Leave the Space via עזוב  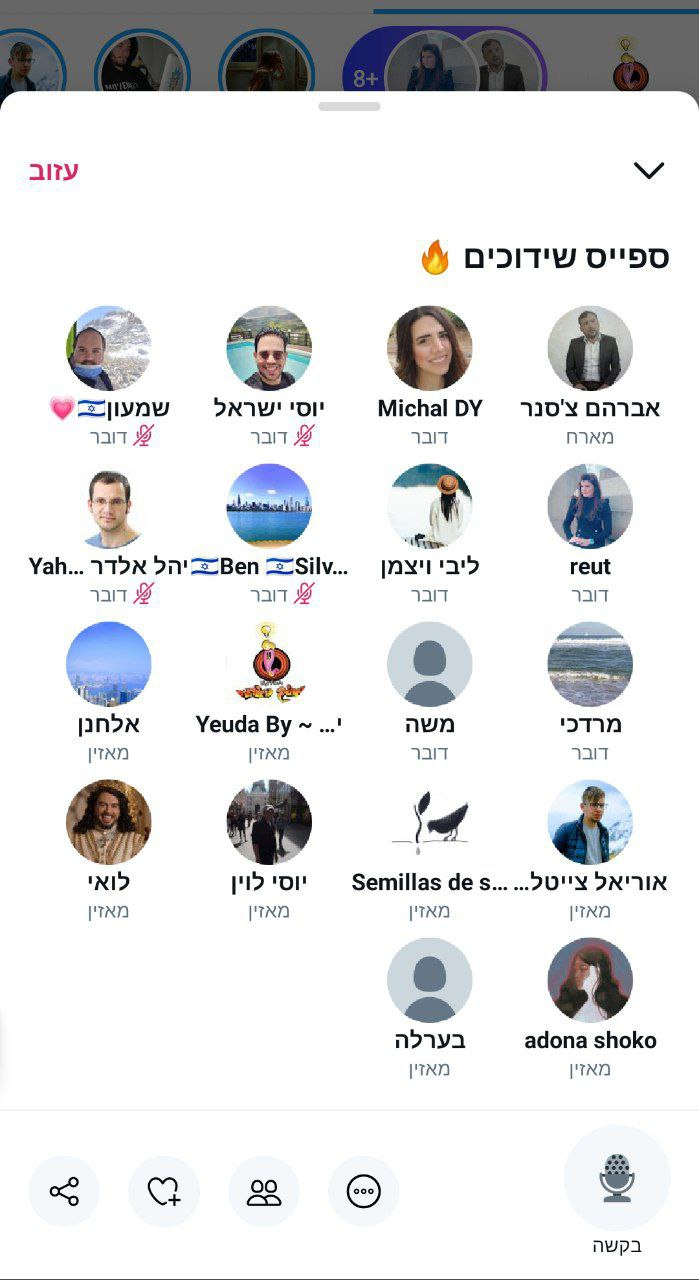[53, 171]
